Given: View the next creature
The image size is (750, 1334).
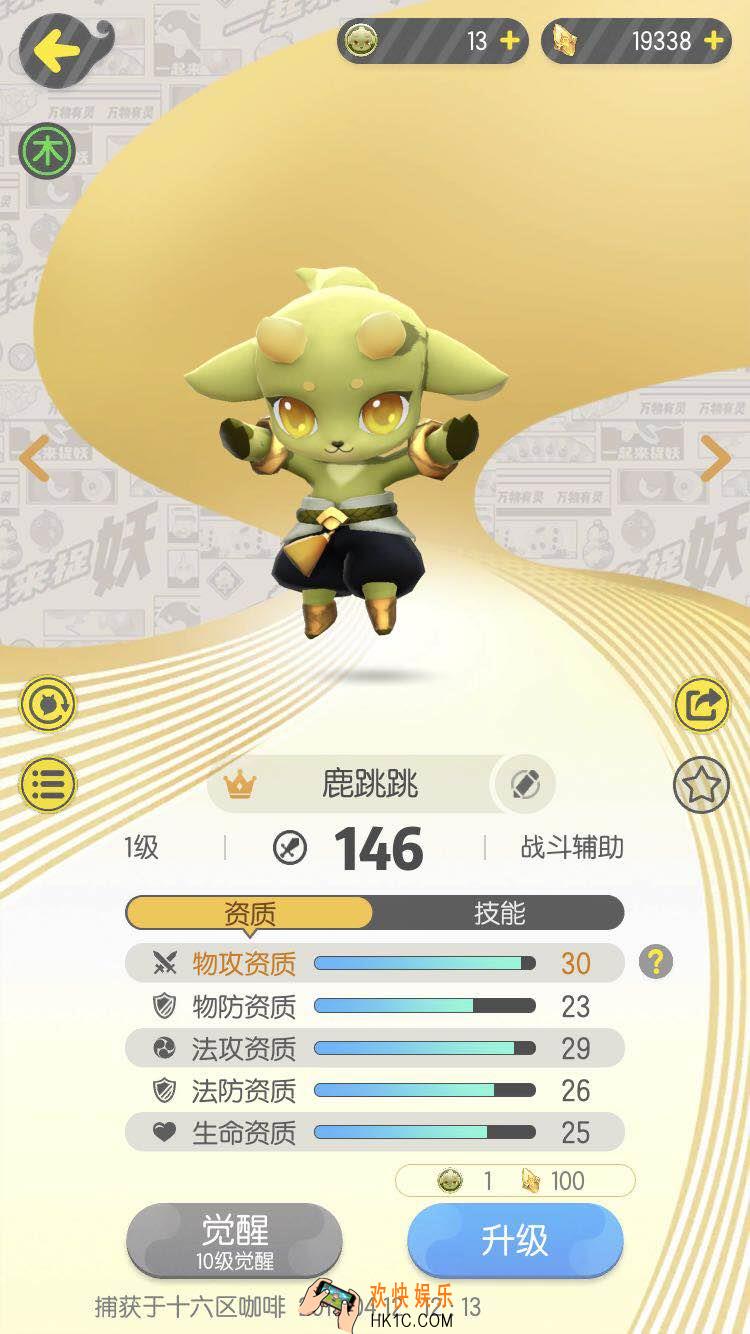Looking at the screenshot, I should 714,459.
